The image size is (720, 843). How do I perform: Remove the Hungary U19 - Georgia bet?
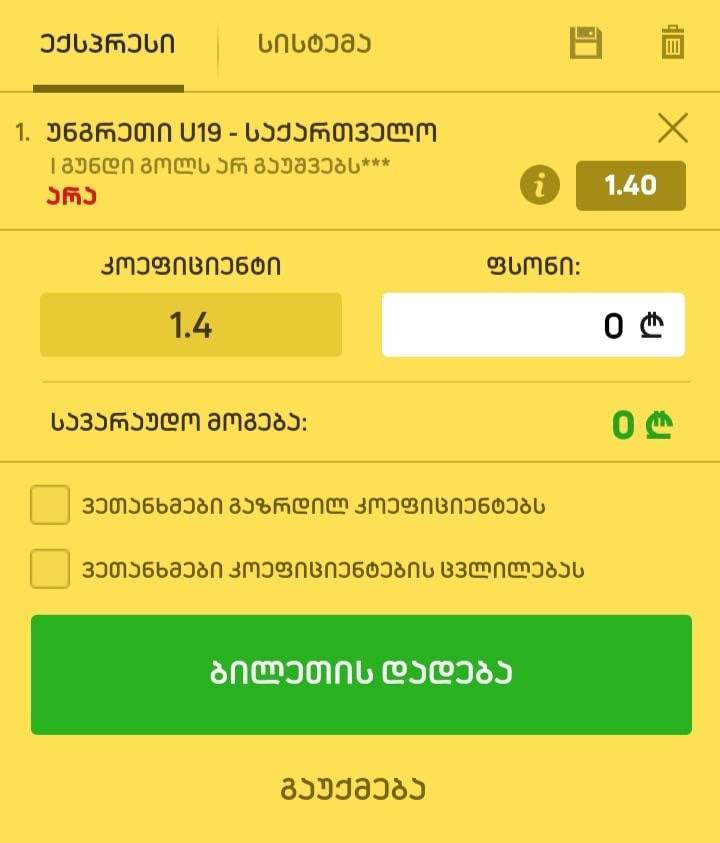click(673, 127)
